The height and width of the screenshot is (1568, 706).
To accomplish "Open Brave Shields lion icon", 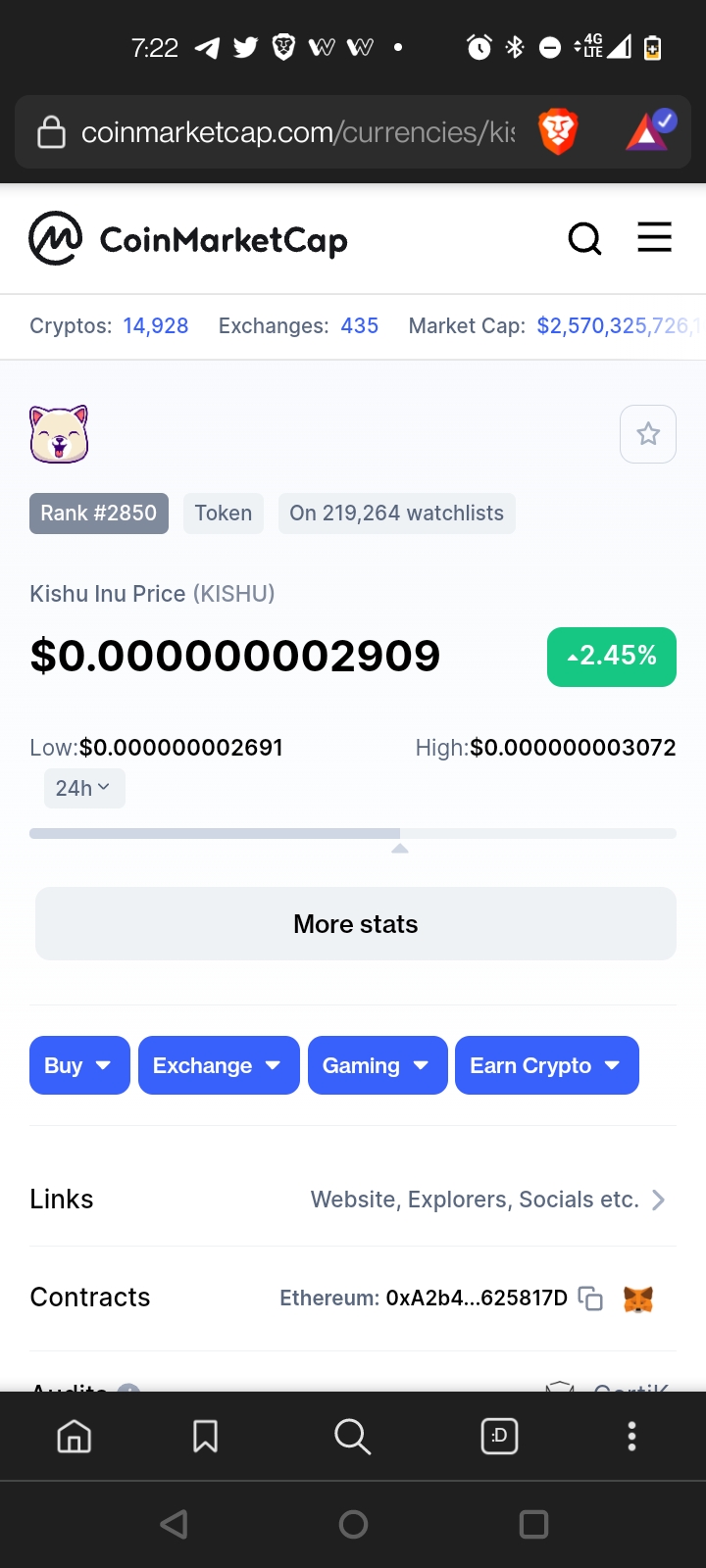I will coord(558,132).
